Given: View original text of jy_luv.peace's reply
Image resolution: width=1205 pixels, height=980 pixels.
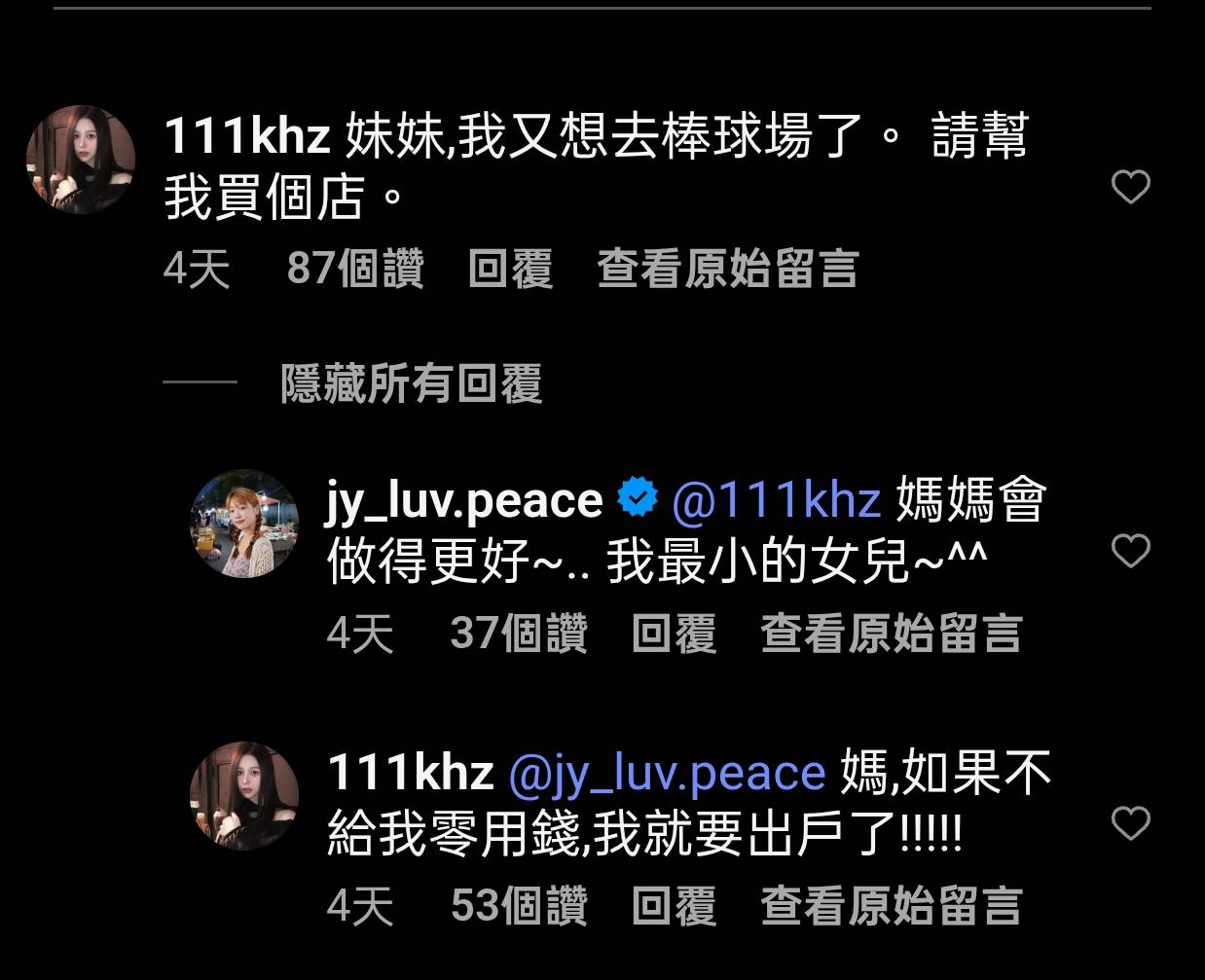Looking at the screenshot, I should tap(891, 634).
